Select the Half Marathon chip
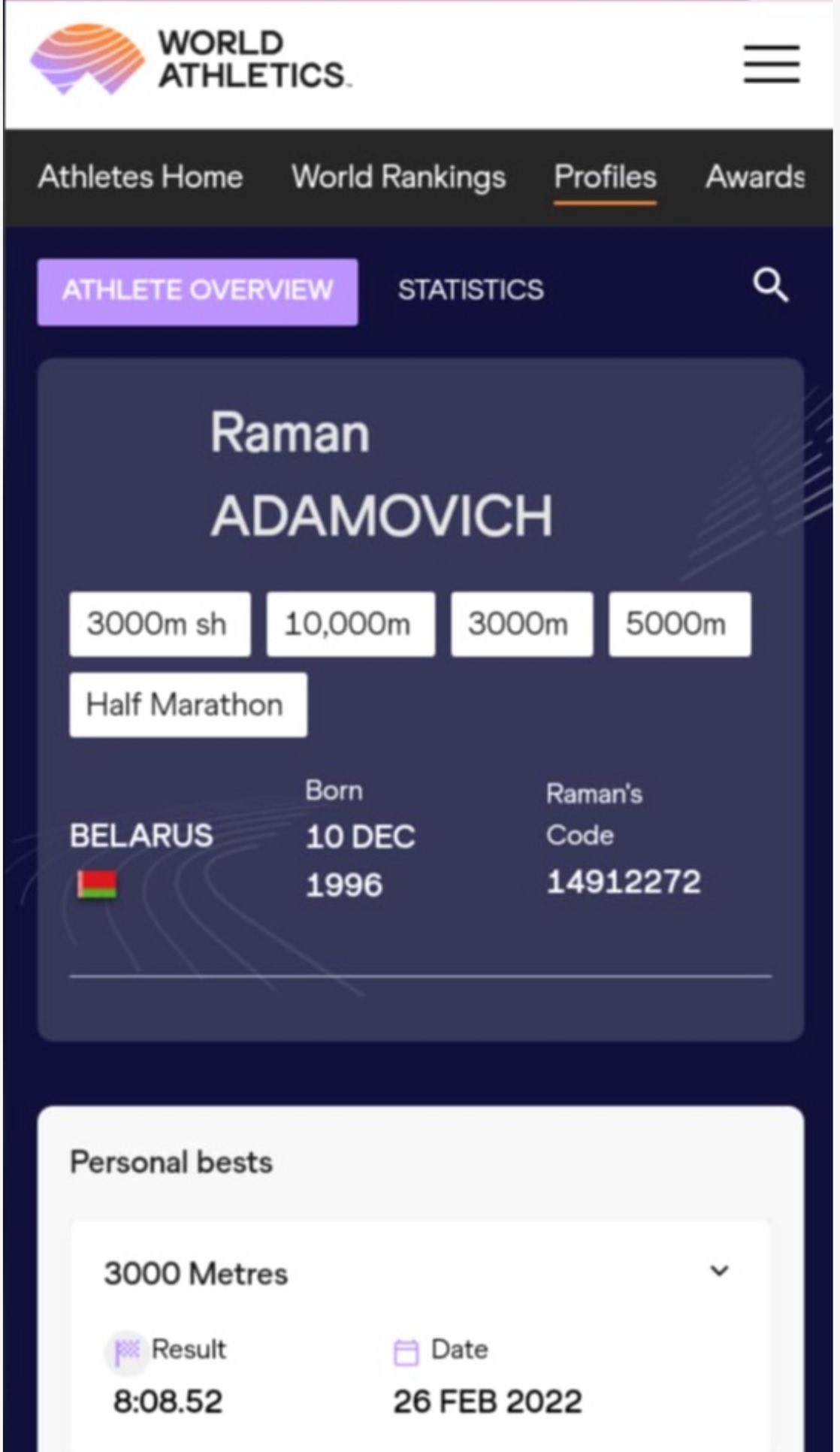This screenshot has height=1452, width=840. [189, 704]
